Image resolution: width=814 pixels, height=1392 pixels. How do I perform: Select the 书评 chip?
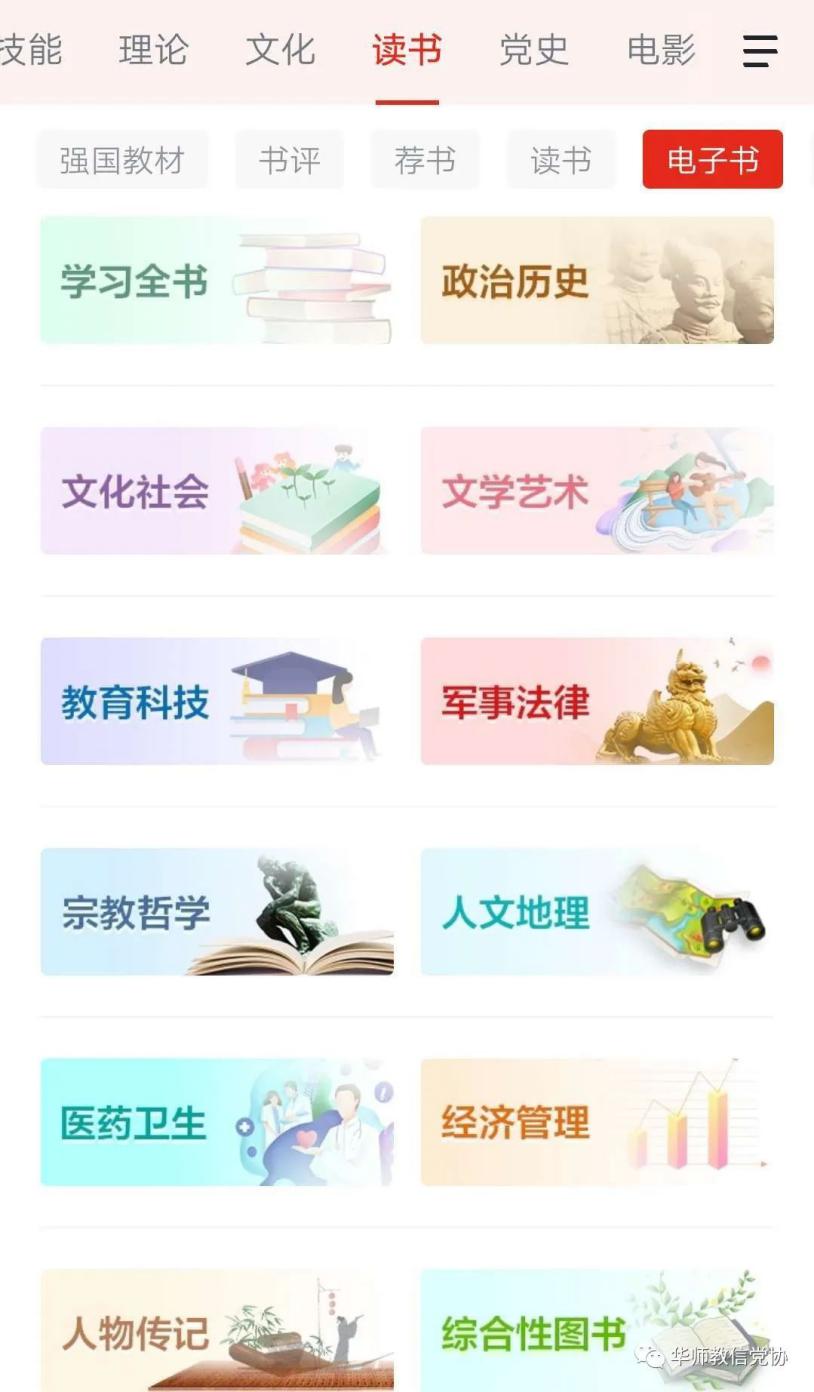click(289, 160)
